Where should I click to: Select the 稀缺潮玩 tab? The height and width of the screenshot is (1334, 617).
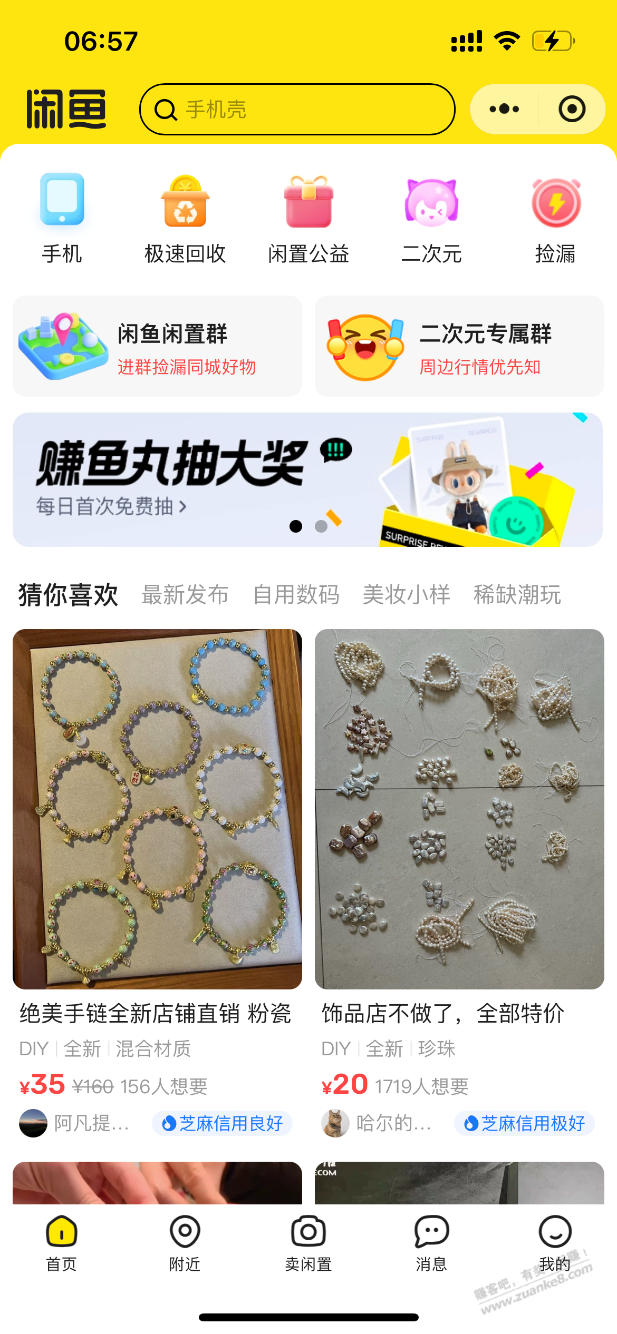pyautogui.click(x=517, y=595)
